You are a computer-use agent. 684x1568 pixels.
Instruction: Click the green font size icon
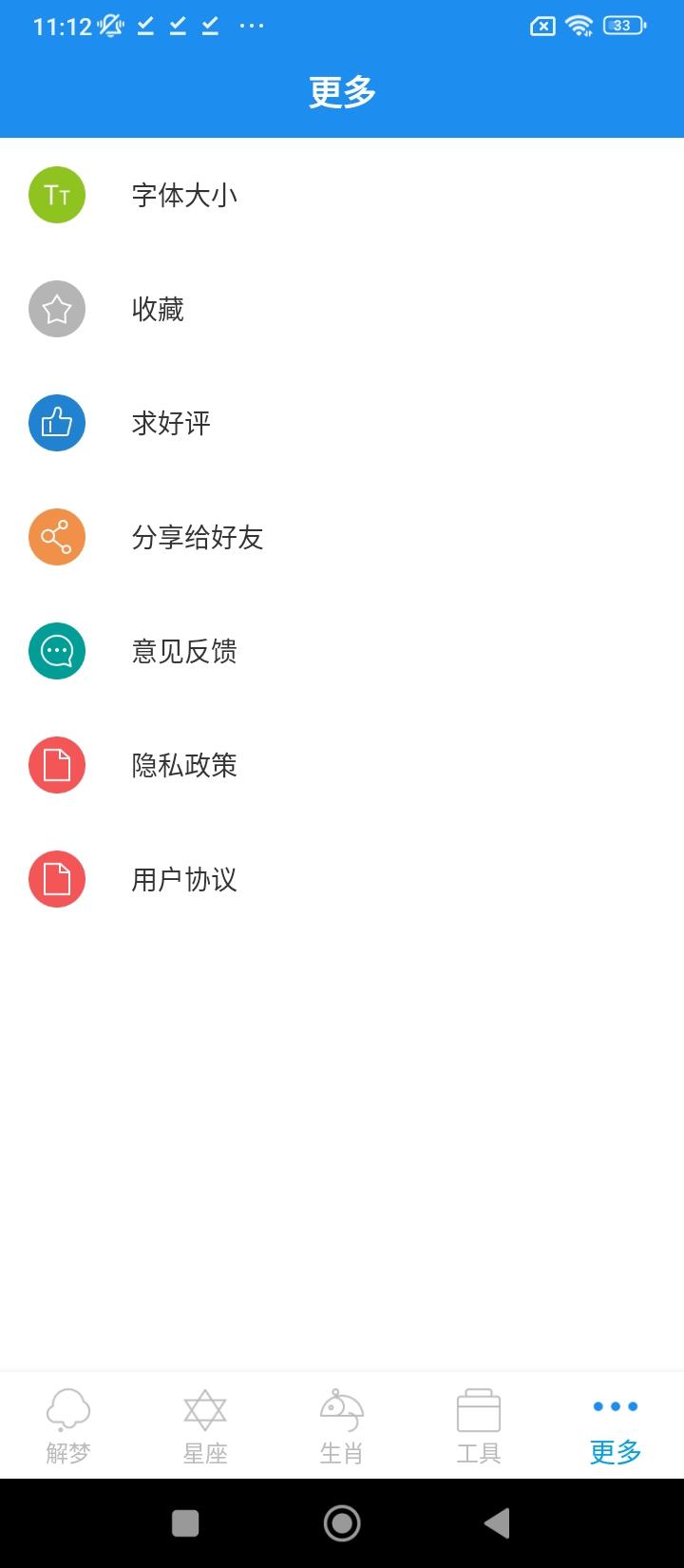(57, 195)
